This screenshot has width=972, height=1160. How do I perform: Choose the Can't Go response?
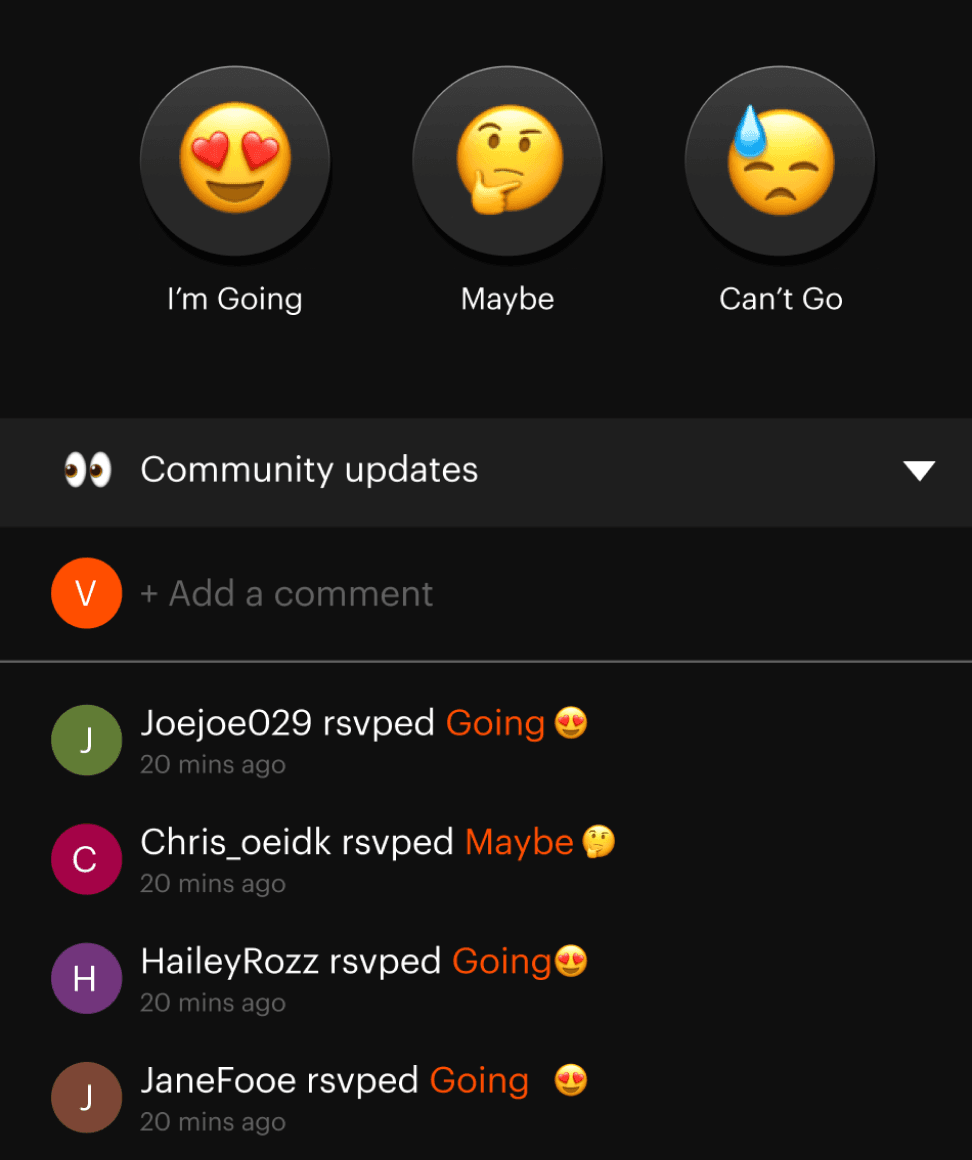click(x=780, y=161)
